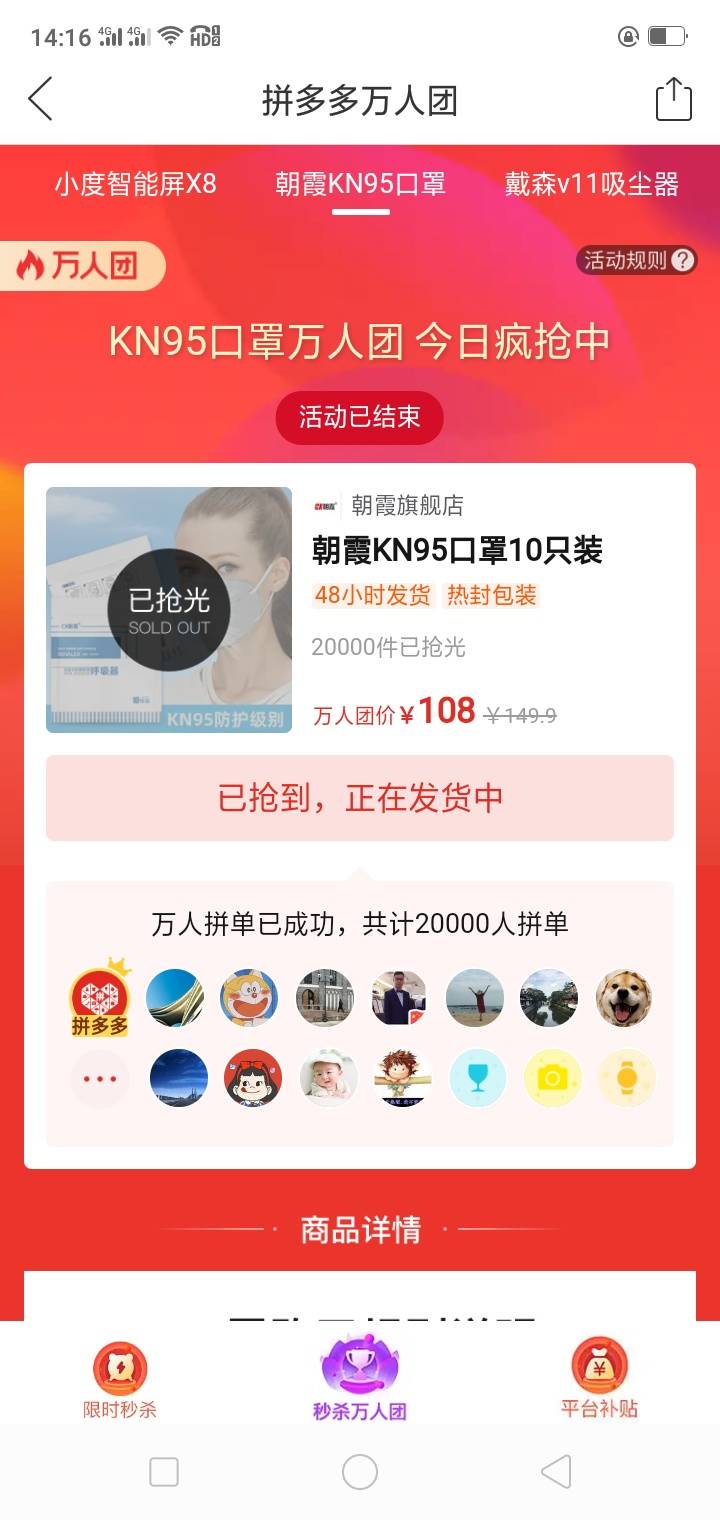This screenshot has width=720, height=1520.
Task: Go to the 平台补贴 tab
Action: click(x=599, y=1382)
